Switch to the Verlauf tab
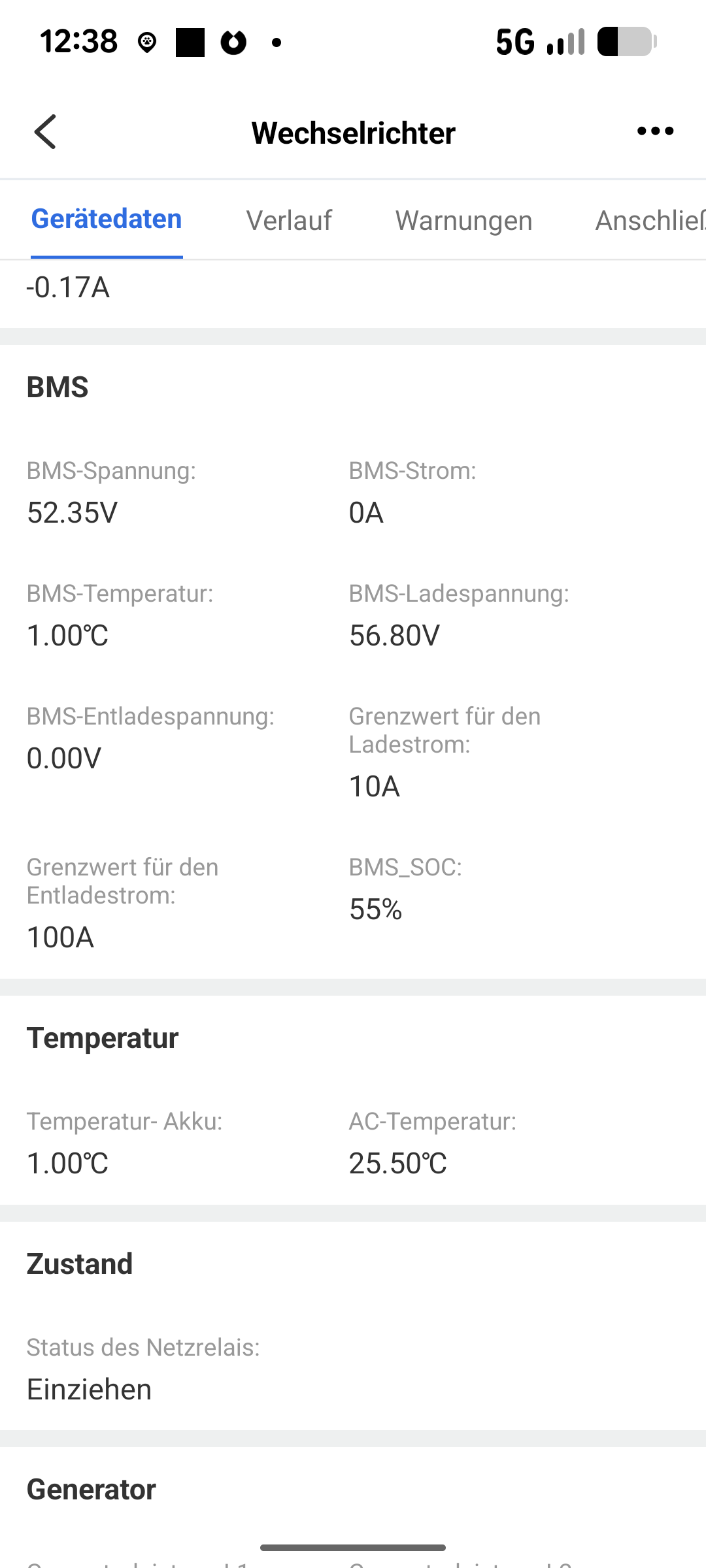 click(289, 221)
